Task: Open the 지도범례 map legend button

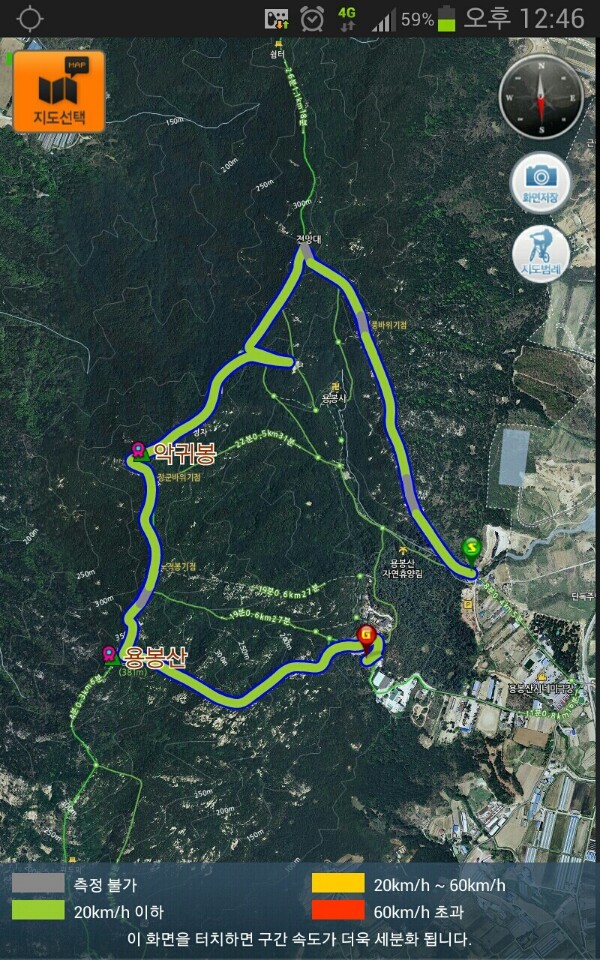Action: point(541,254)
